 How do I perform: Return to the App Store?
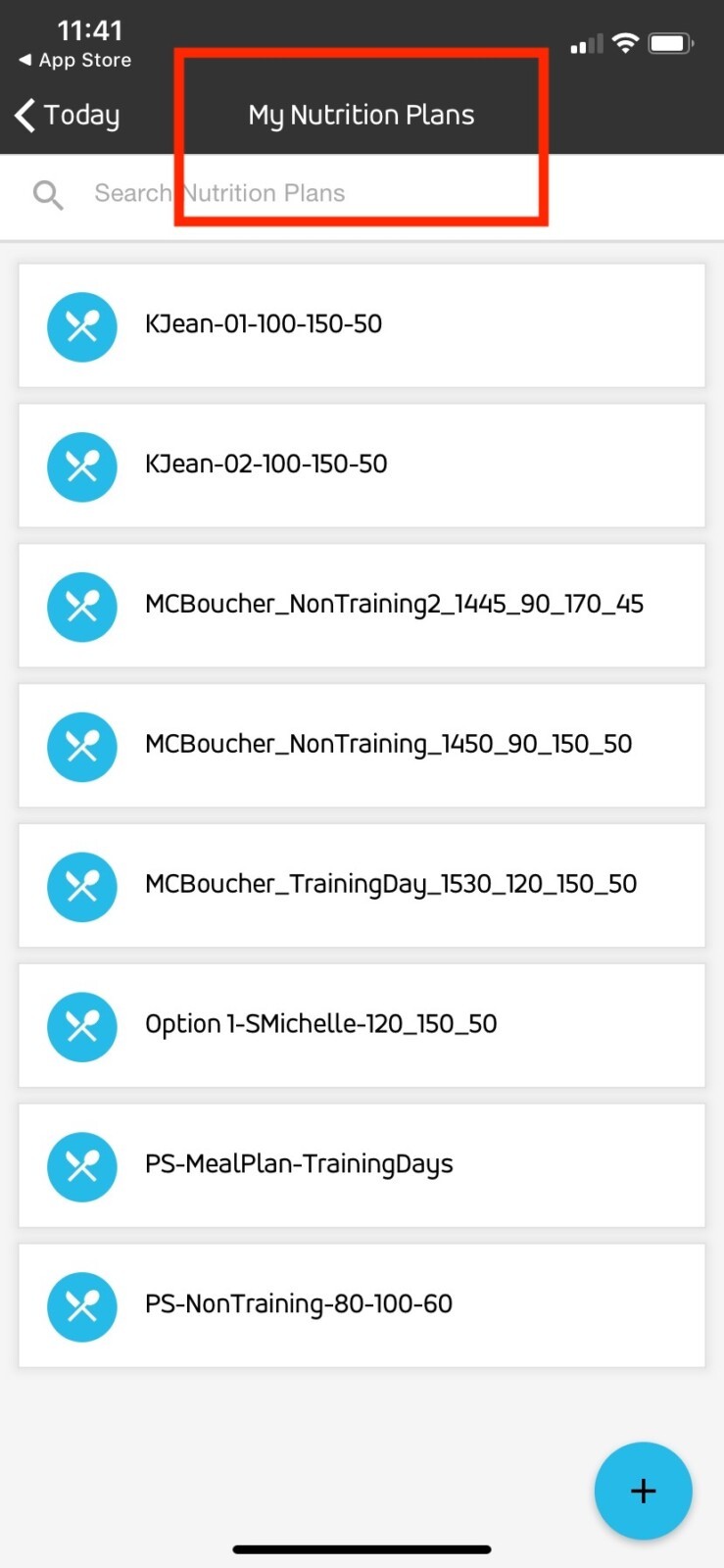[x=74, y=60]
